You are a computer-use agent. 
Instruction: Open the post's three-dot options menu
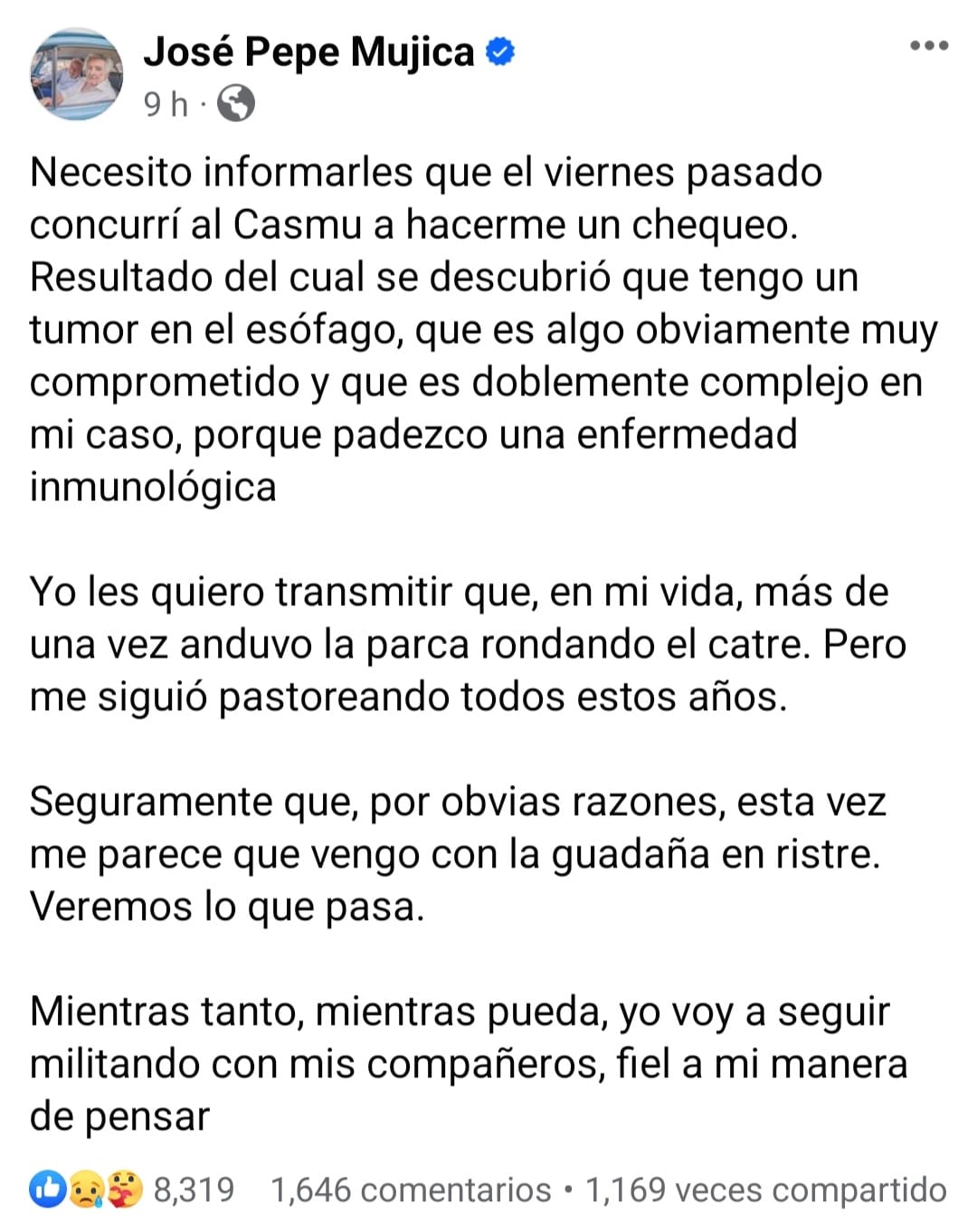click(x=929, y=45)
